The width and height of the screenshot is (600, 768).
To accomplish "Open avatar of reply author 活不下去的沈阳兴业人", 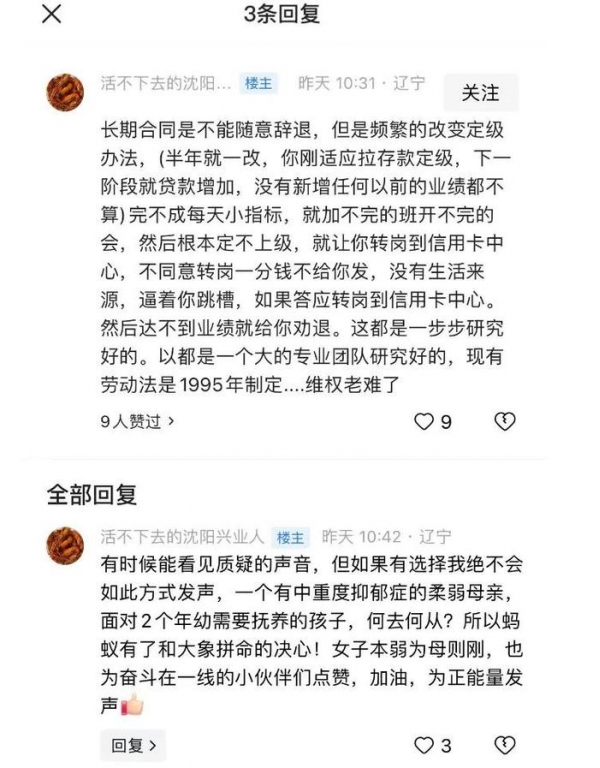I will pyautogui.click(x=66, y=545).
